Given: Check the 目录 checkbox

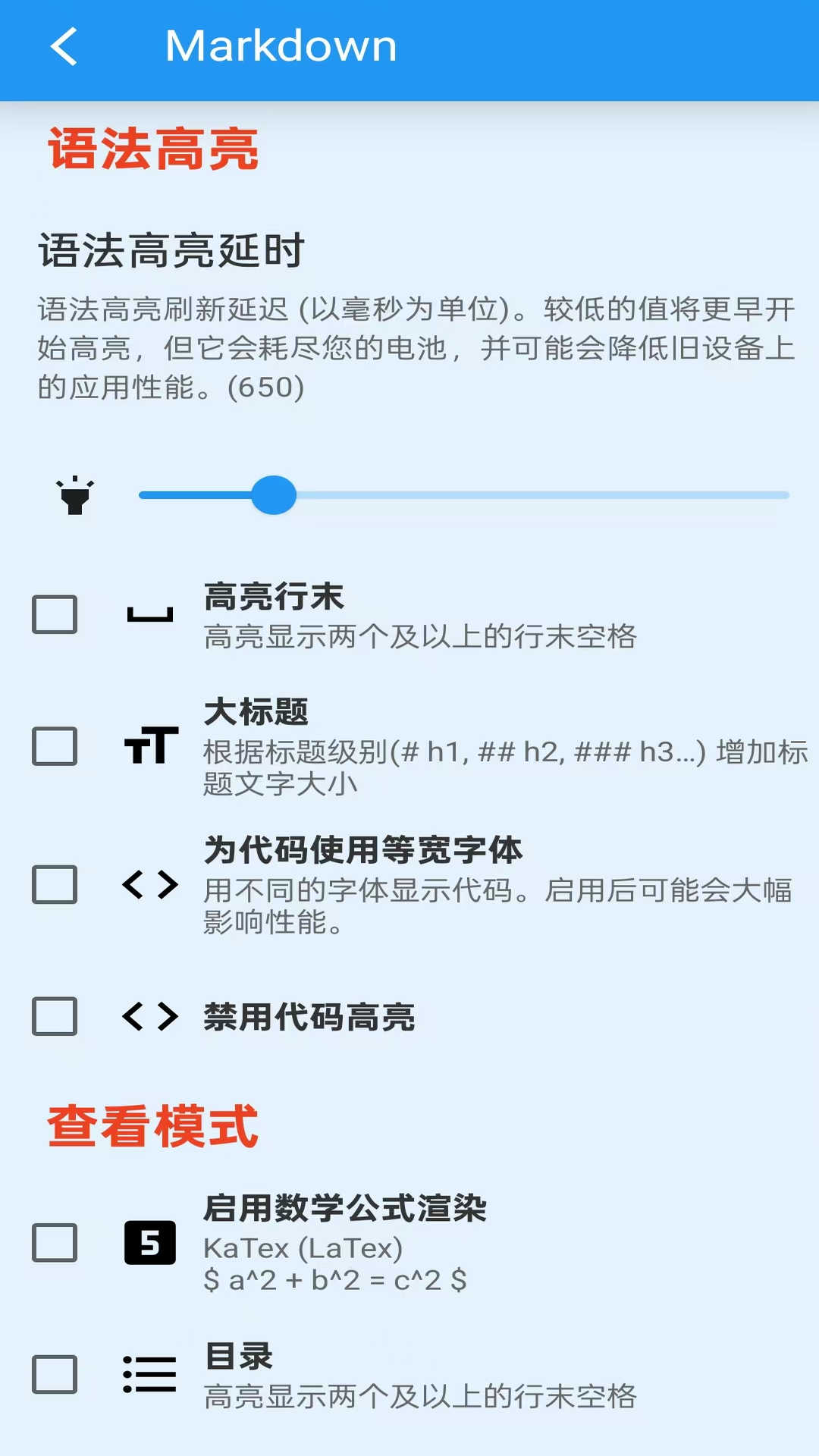Looking at the screenshot, I should click(54, 1373).
